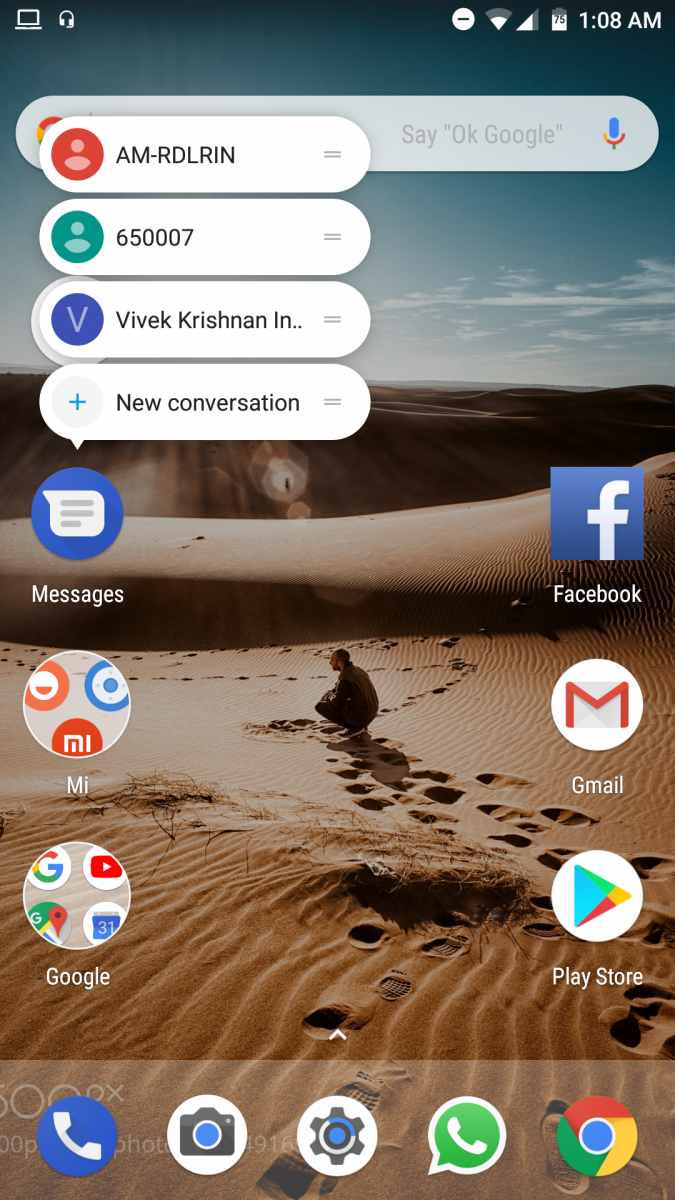Launch the Camera app from the dock

tap(207, 1135)
